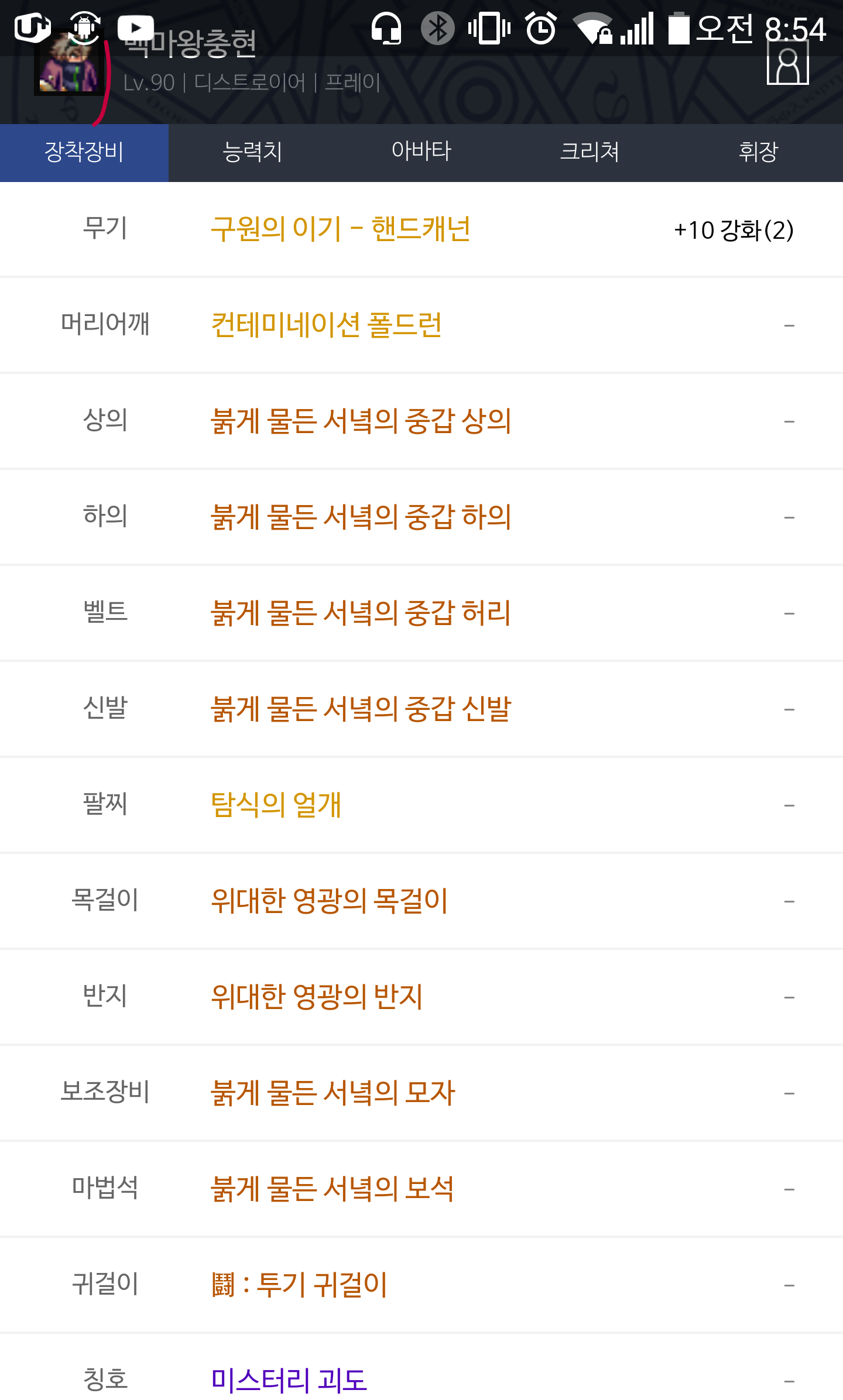
Task: Open the 아바타 tab
Action: [421, 152]
